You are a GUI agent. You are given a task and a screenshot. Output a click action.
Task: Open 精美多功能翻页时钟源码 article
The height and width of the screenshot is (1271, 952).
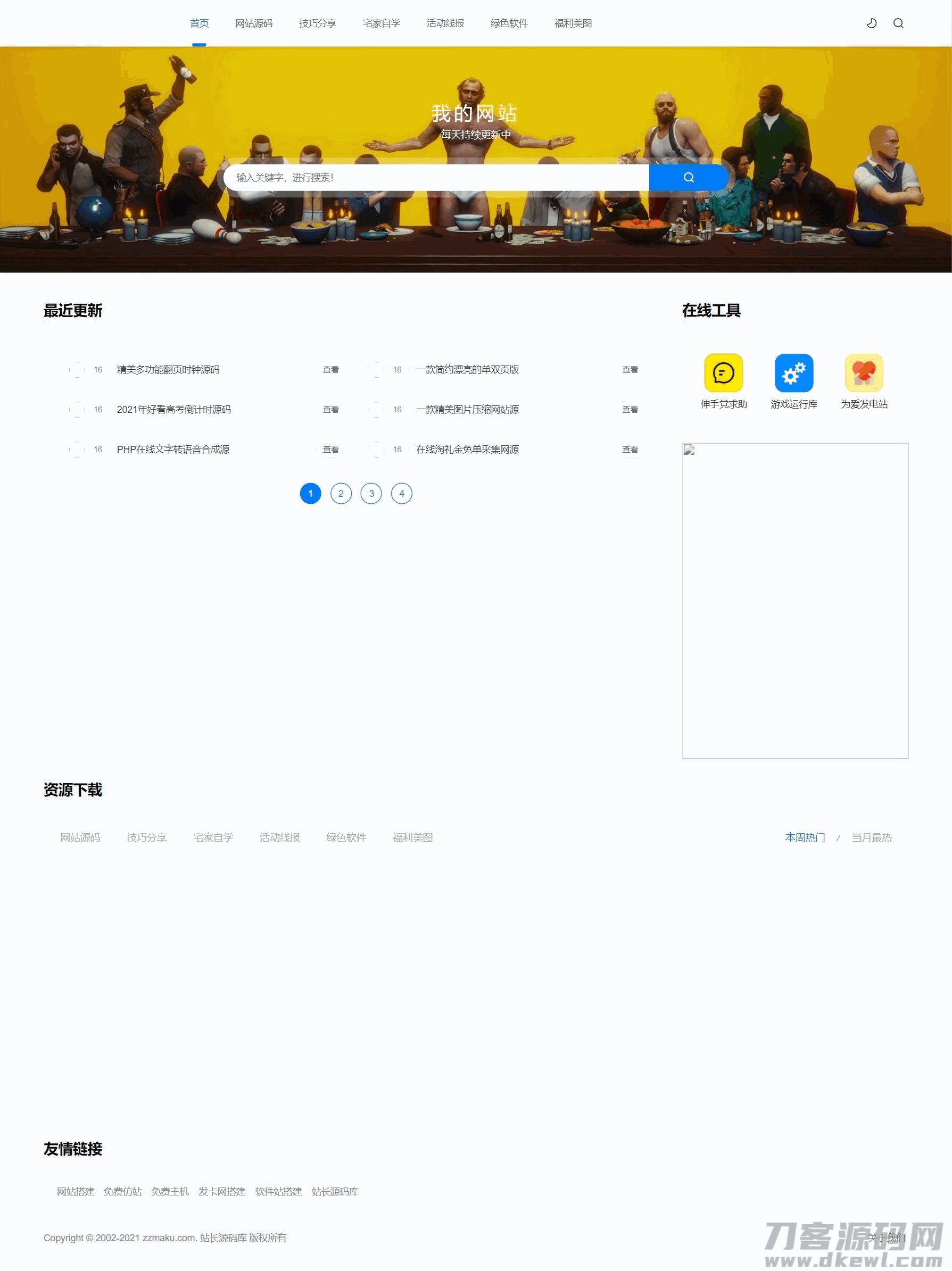[168, 369]
